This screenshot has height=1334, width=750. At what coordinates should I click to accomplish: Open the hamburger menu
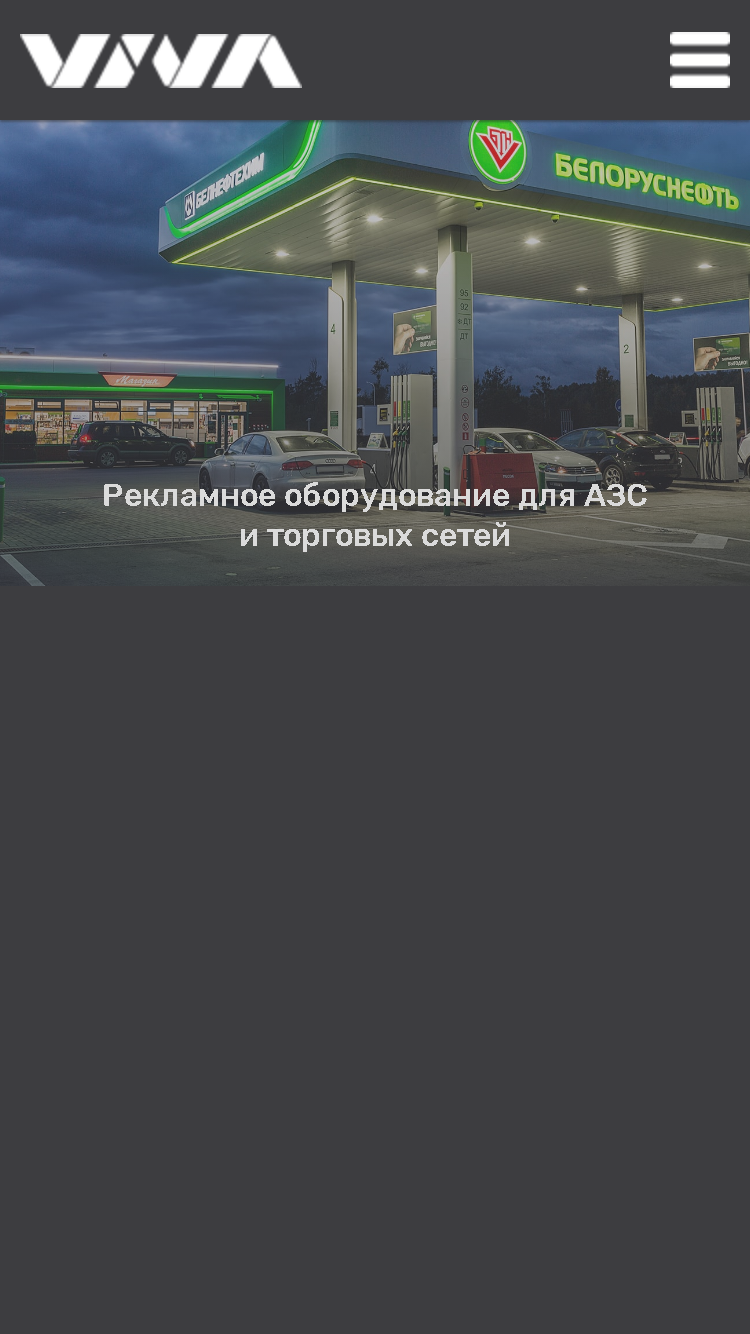point(700,60)
